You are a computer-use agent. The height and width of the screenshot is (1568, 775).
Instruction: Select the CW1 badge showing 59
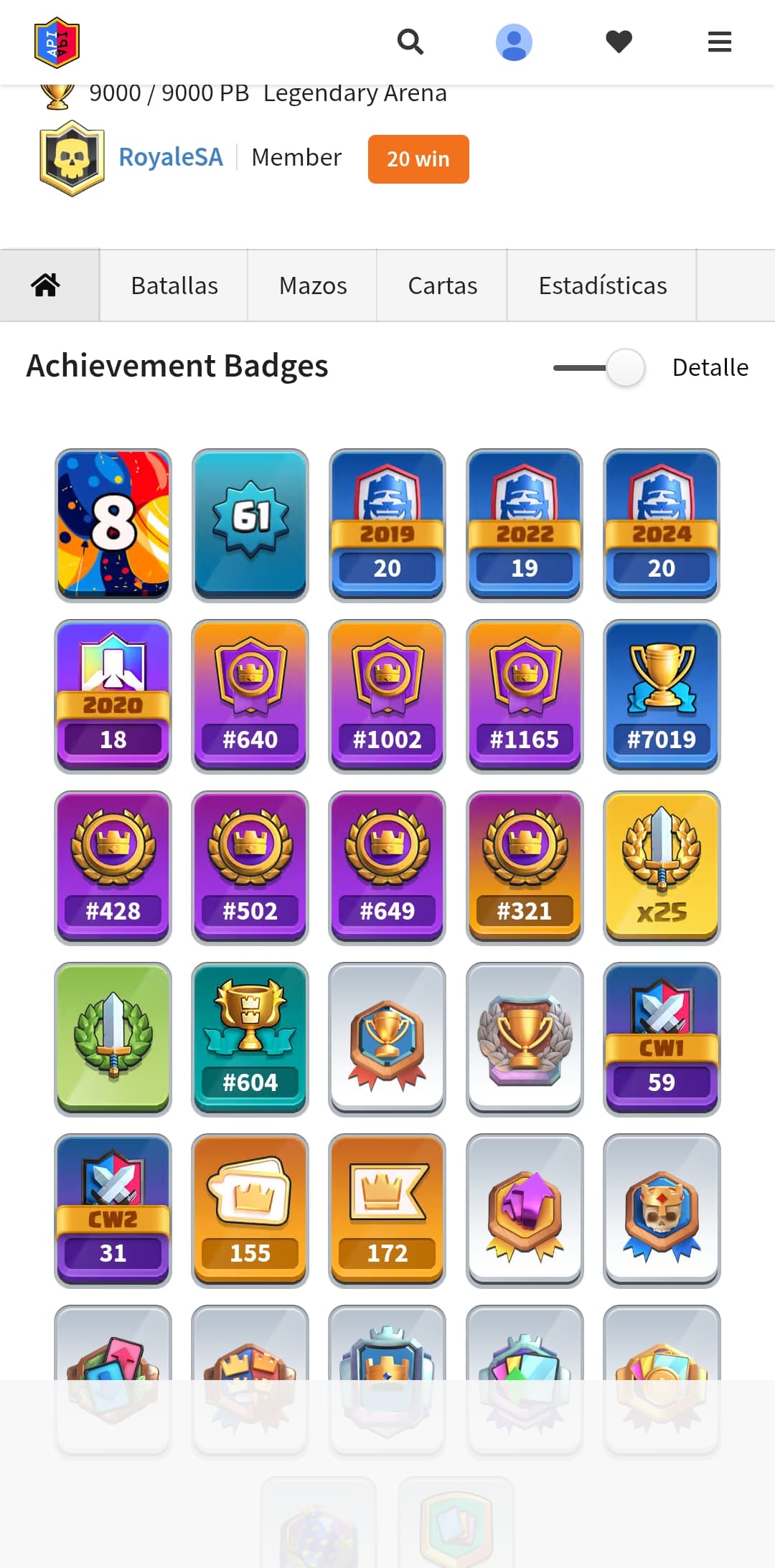pos(662,1039)
